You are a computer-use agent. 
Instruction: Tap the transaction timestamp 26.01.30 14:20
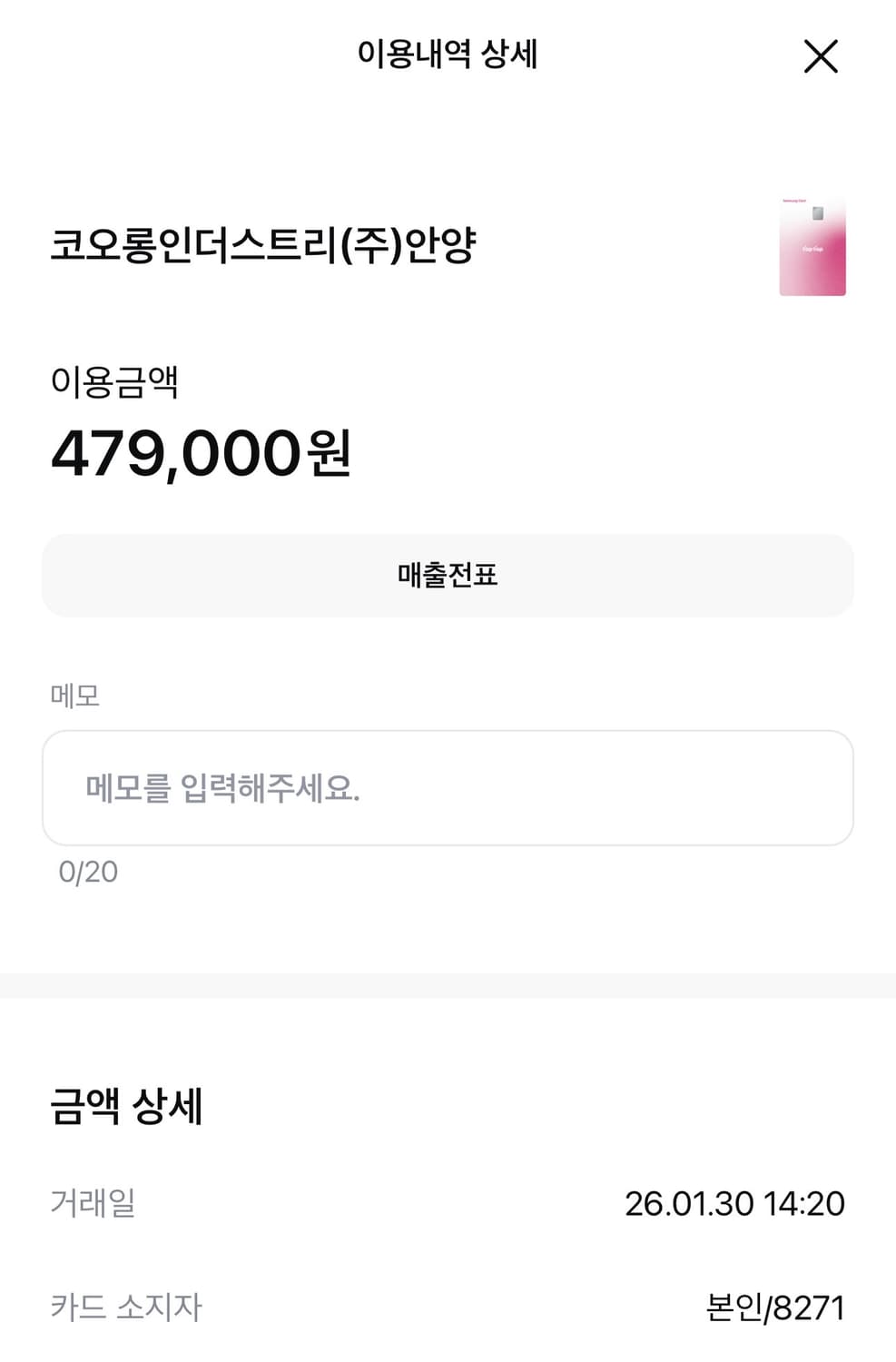[x=734, y=1204]
